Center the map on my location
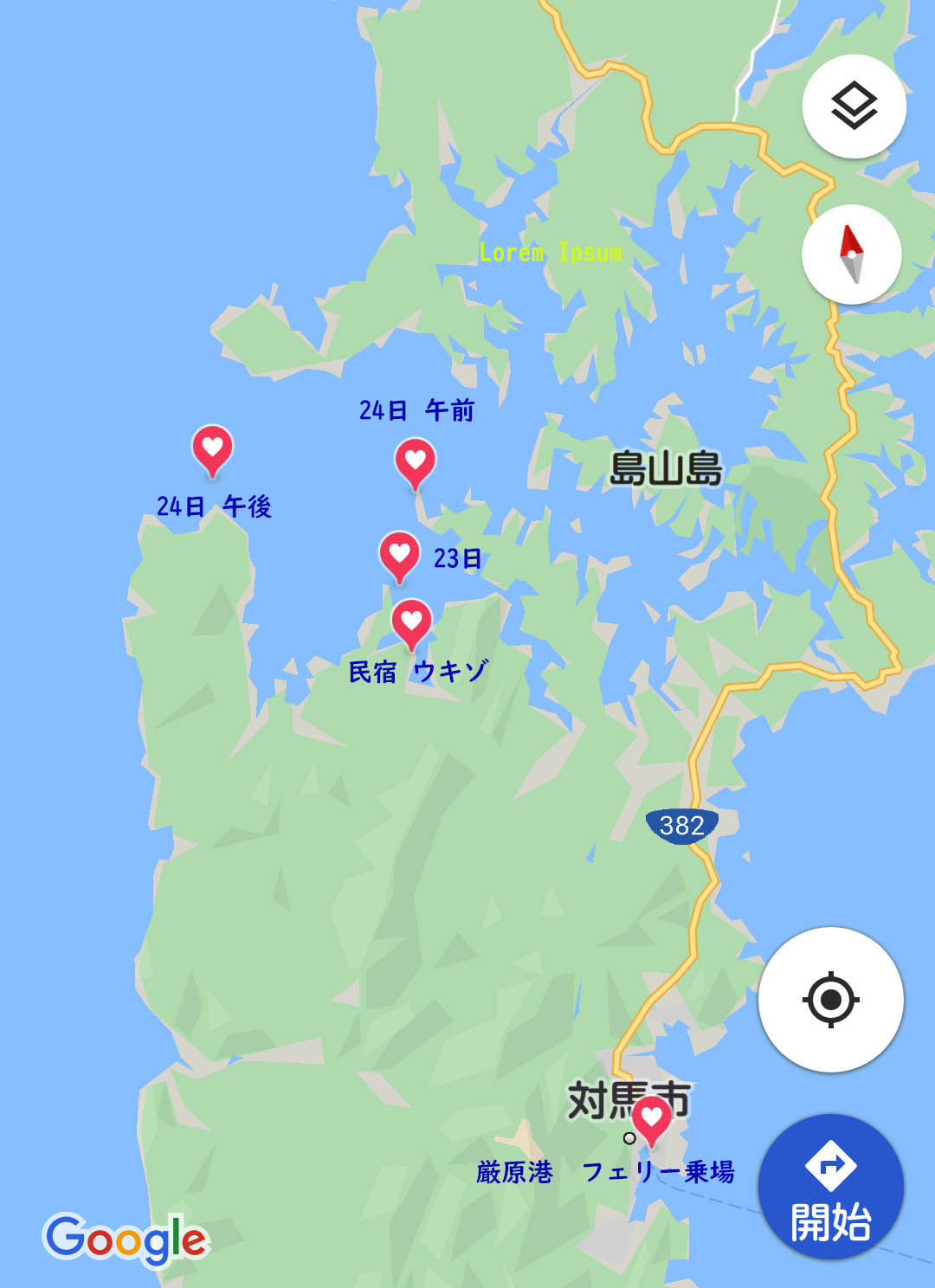The image size is (935, 1288). 830,1000
